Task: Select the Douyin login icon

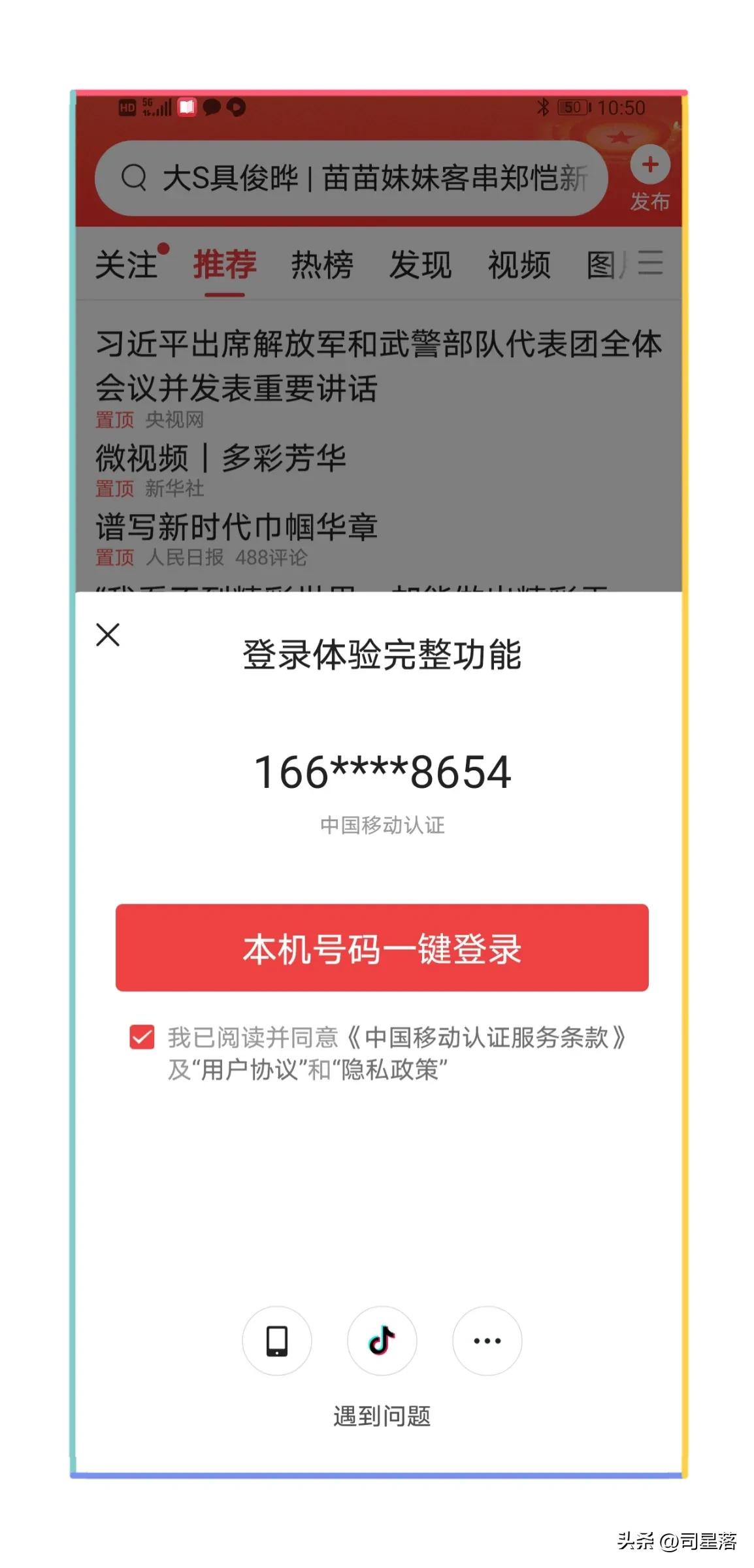Action: coord(382,1341)
